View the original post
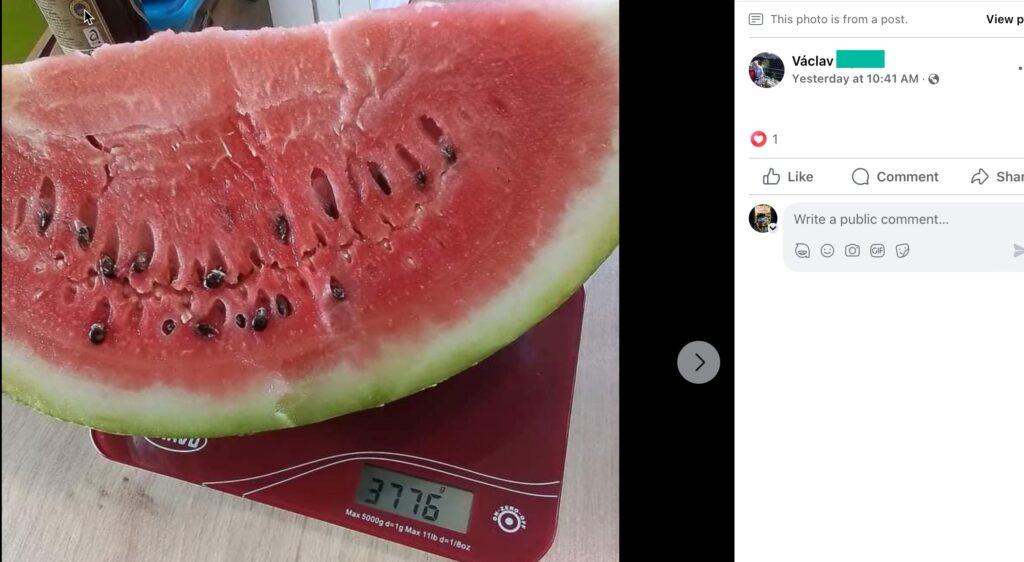This screenshot has height=562, width=1024. 1004,19
